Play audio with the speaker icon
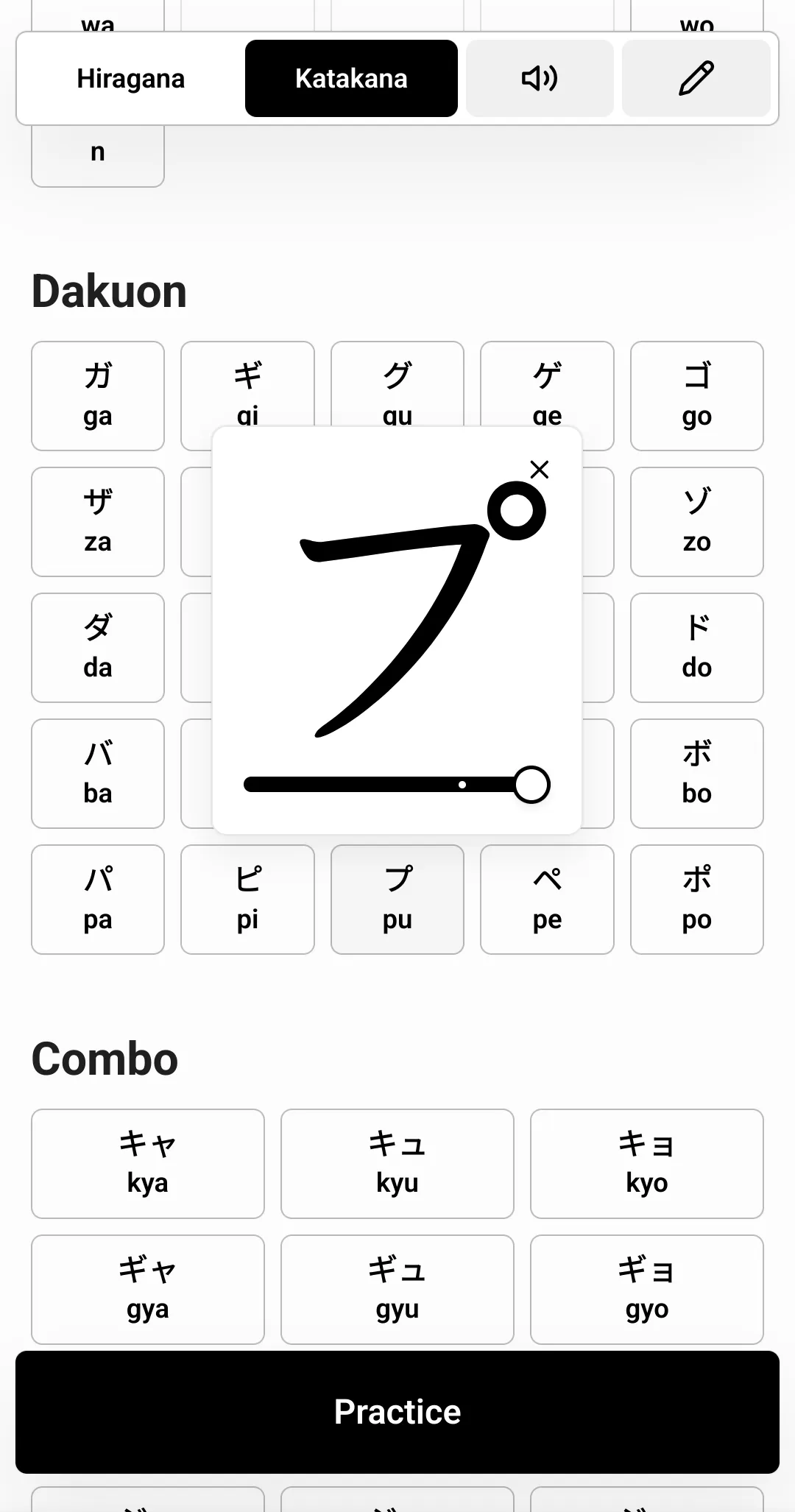This screenshot has height=1512, width=795. tap(540, 77)
